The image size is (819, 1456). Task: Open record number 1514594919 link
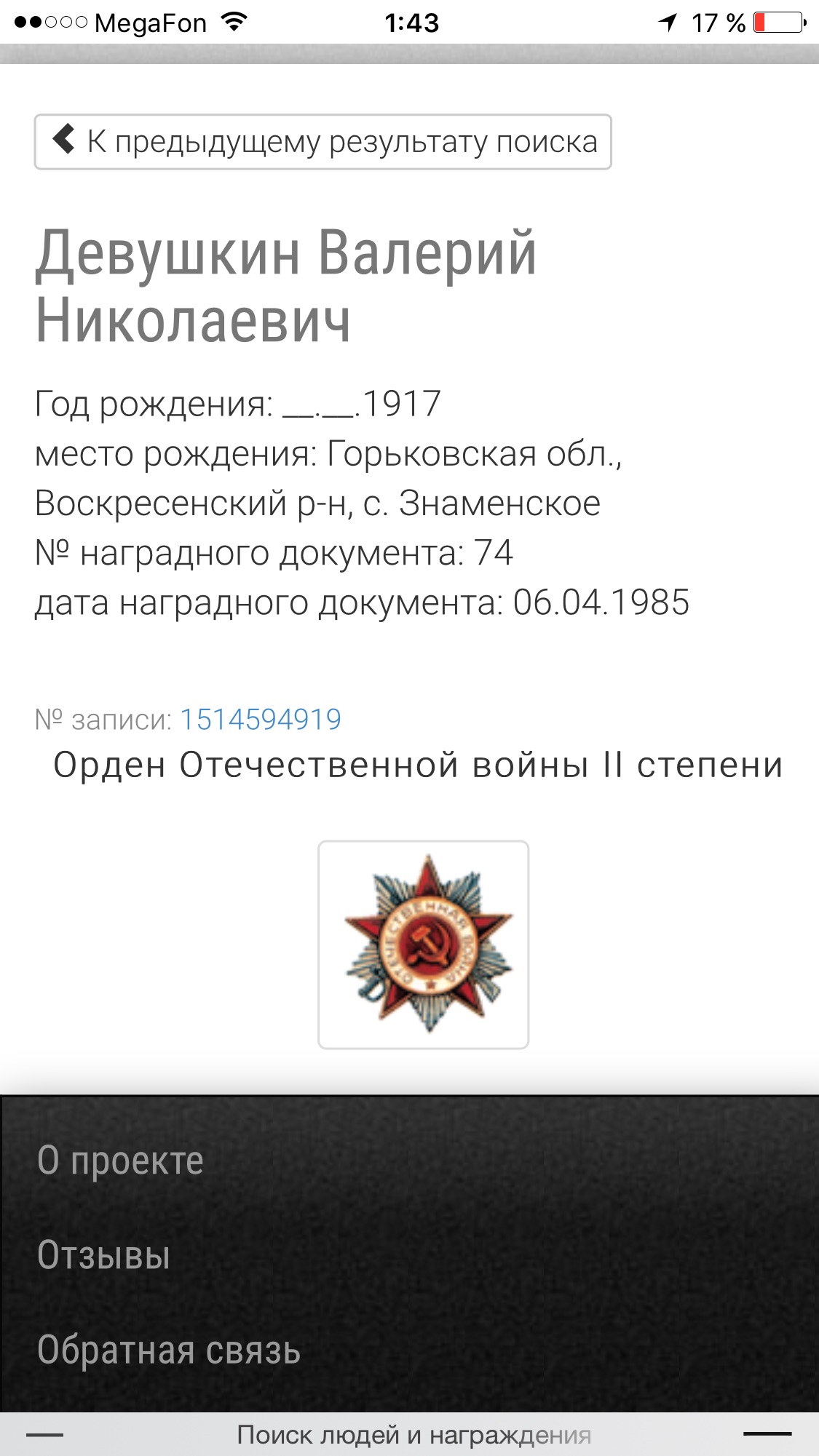point(260,720)
